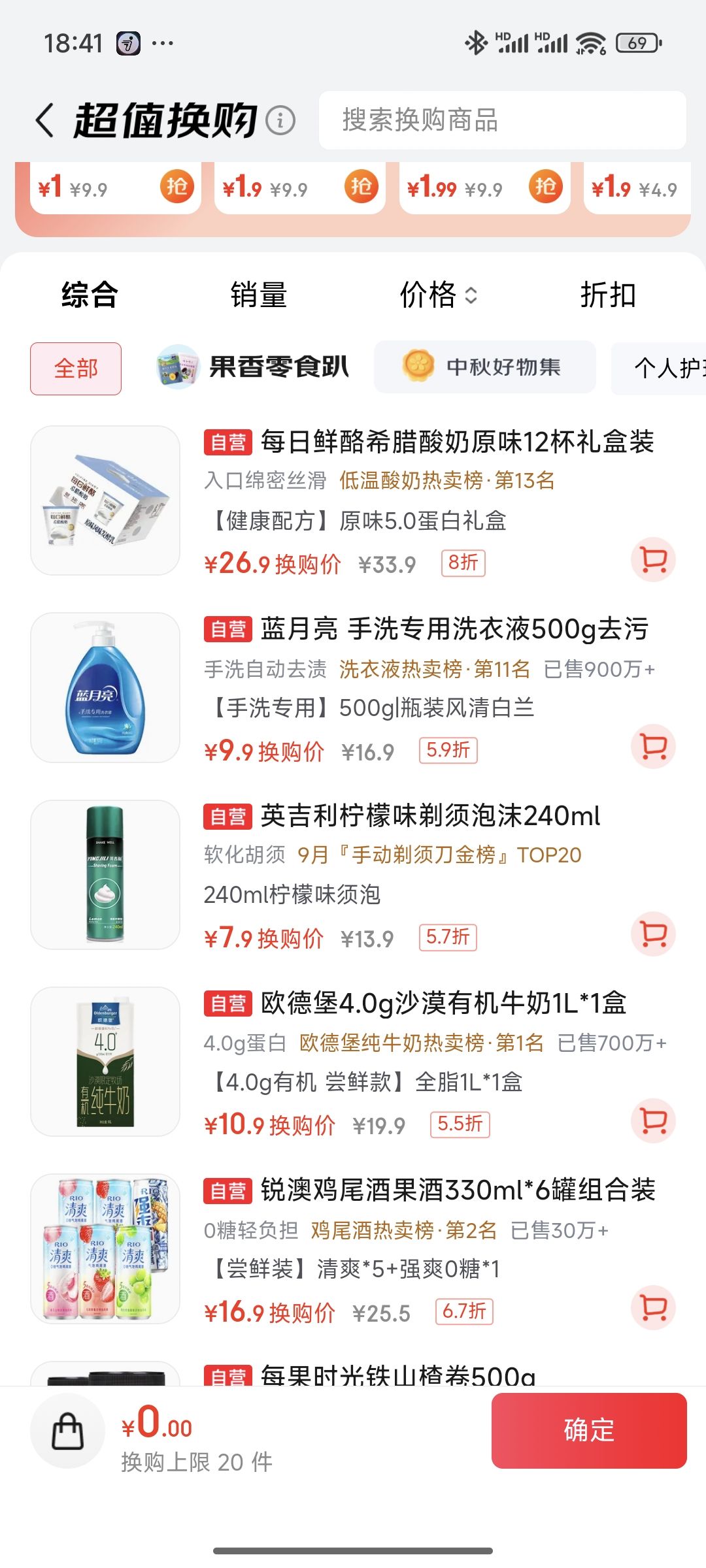The height and width of the screenshot is (1568, 706).
Task: Open the info icon beside 超值换购
Action: pyautogui.click(x=281, y=121)
